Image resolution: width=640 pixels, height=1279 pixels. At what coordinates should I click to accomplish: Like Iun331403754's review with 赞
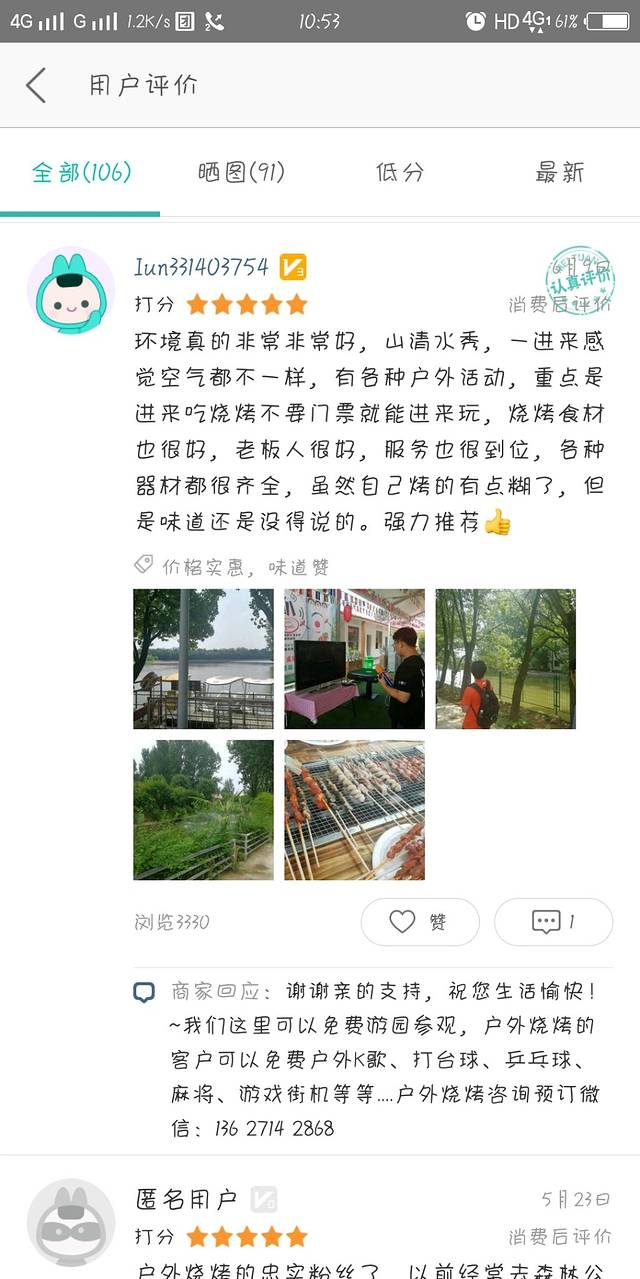pyautogui.click(x=420, y=922)
